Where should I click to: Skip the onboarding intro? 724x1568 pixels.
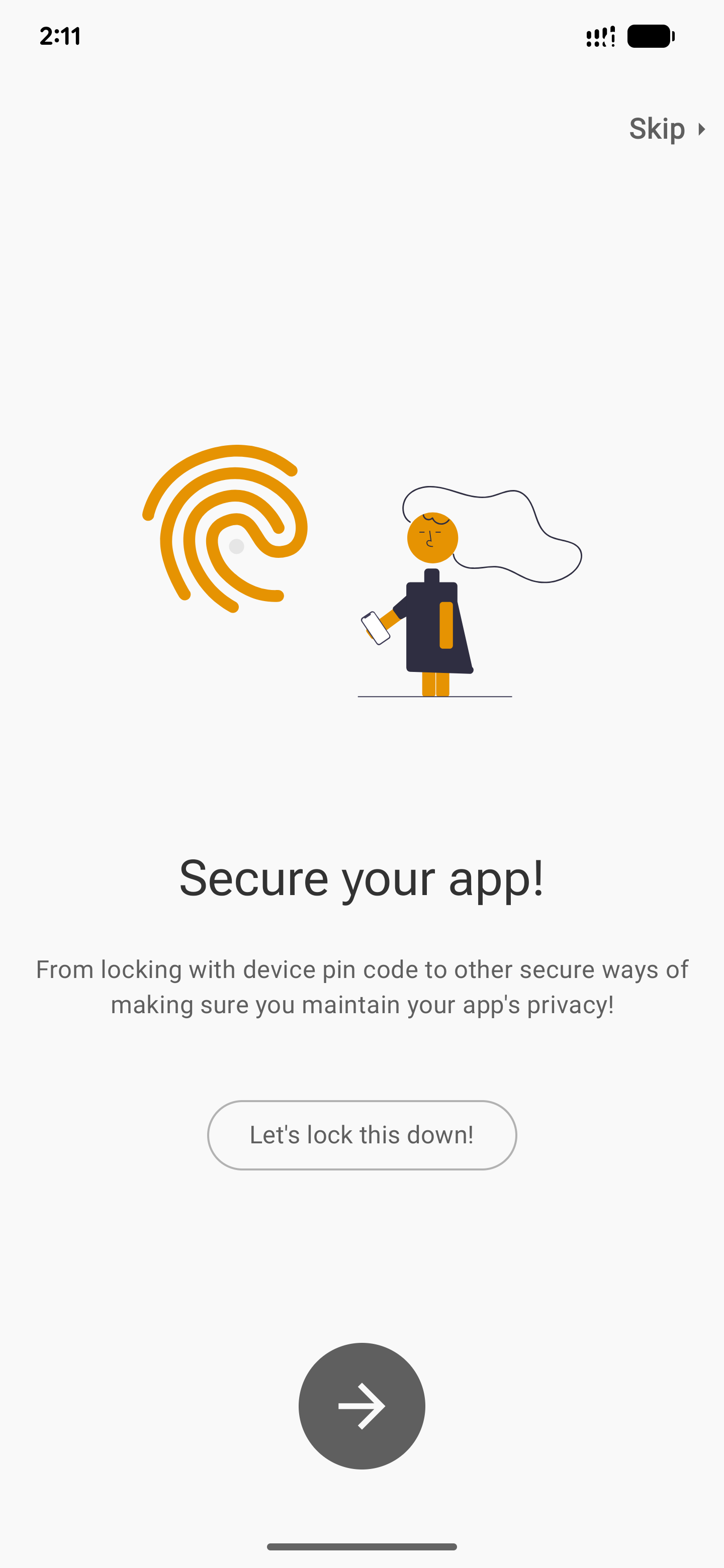tap(666, 129)
